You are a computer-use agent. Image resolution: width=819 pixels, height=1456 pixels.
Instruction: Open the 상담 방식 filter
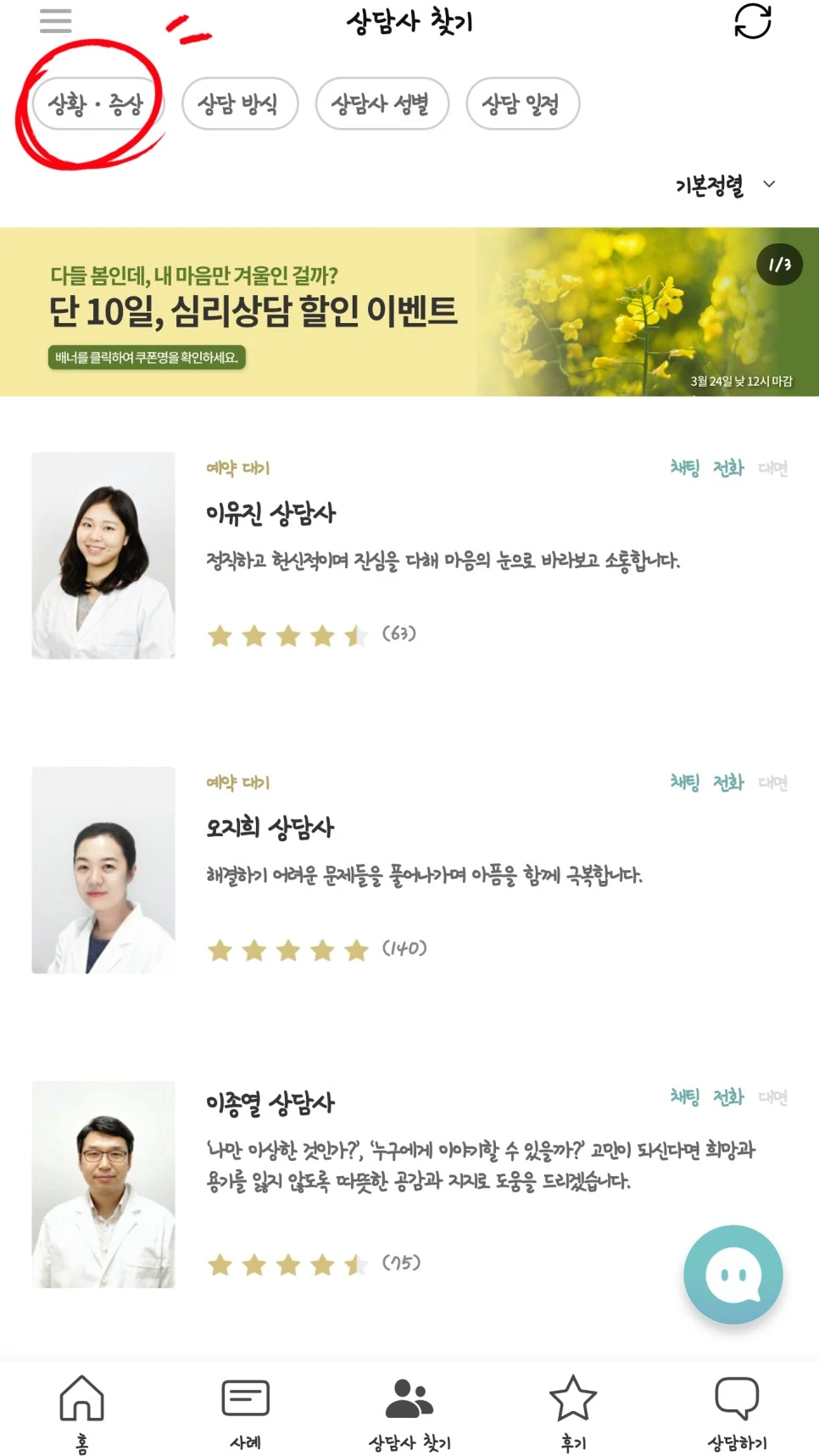point(240,103)
